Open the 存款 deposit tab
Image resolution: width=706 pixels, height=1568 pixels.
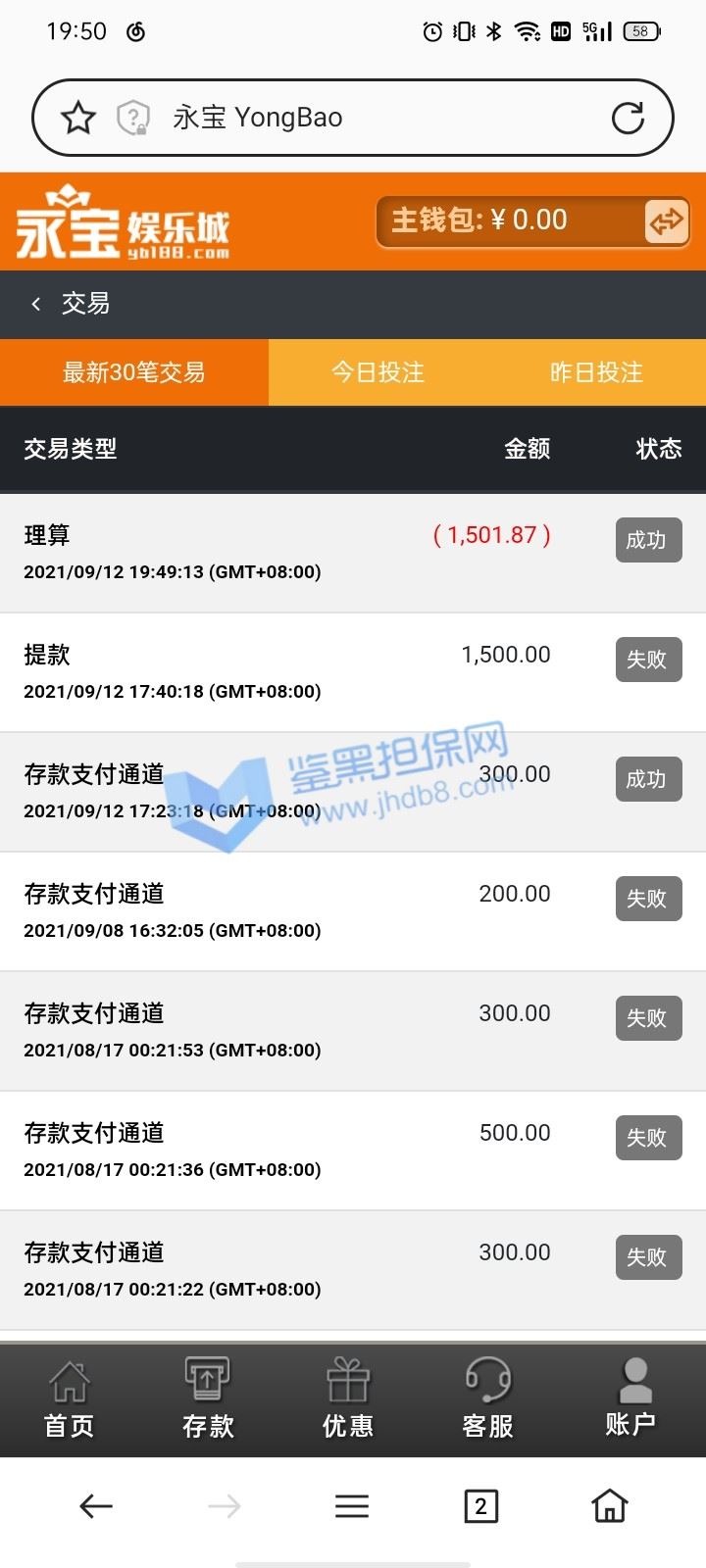coord(208,1398)
